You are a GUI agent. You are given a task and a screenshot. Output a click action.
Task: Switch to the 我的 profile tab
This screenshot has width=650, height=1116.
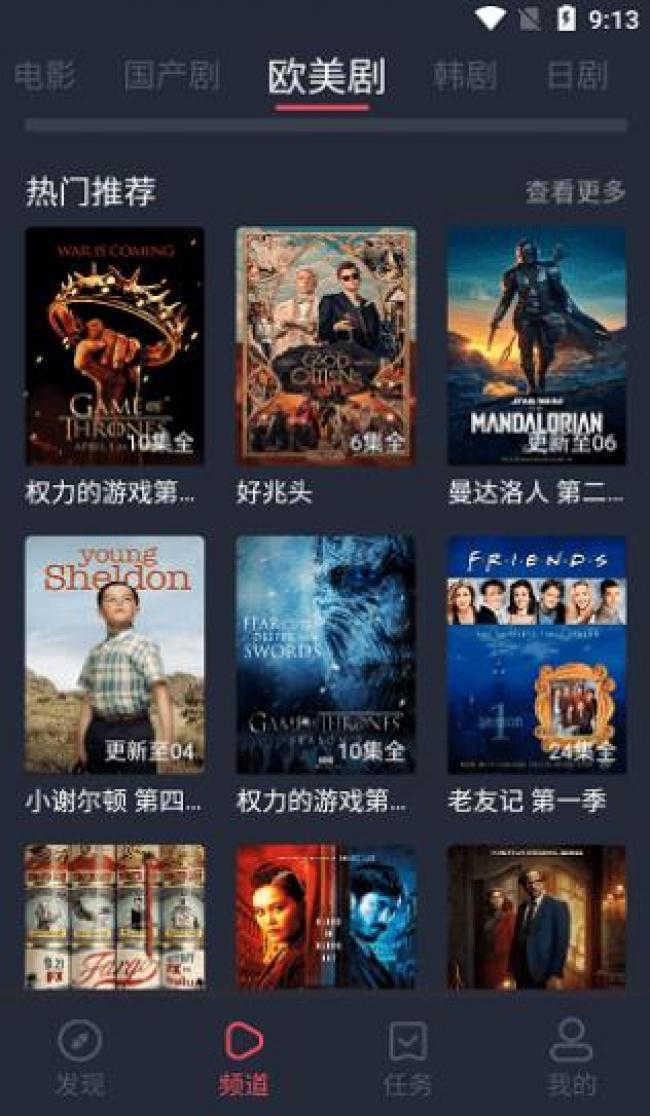tap(571, 1058)
